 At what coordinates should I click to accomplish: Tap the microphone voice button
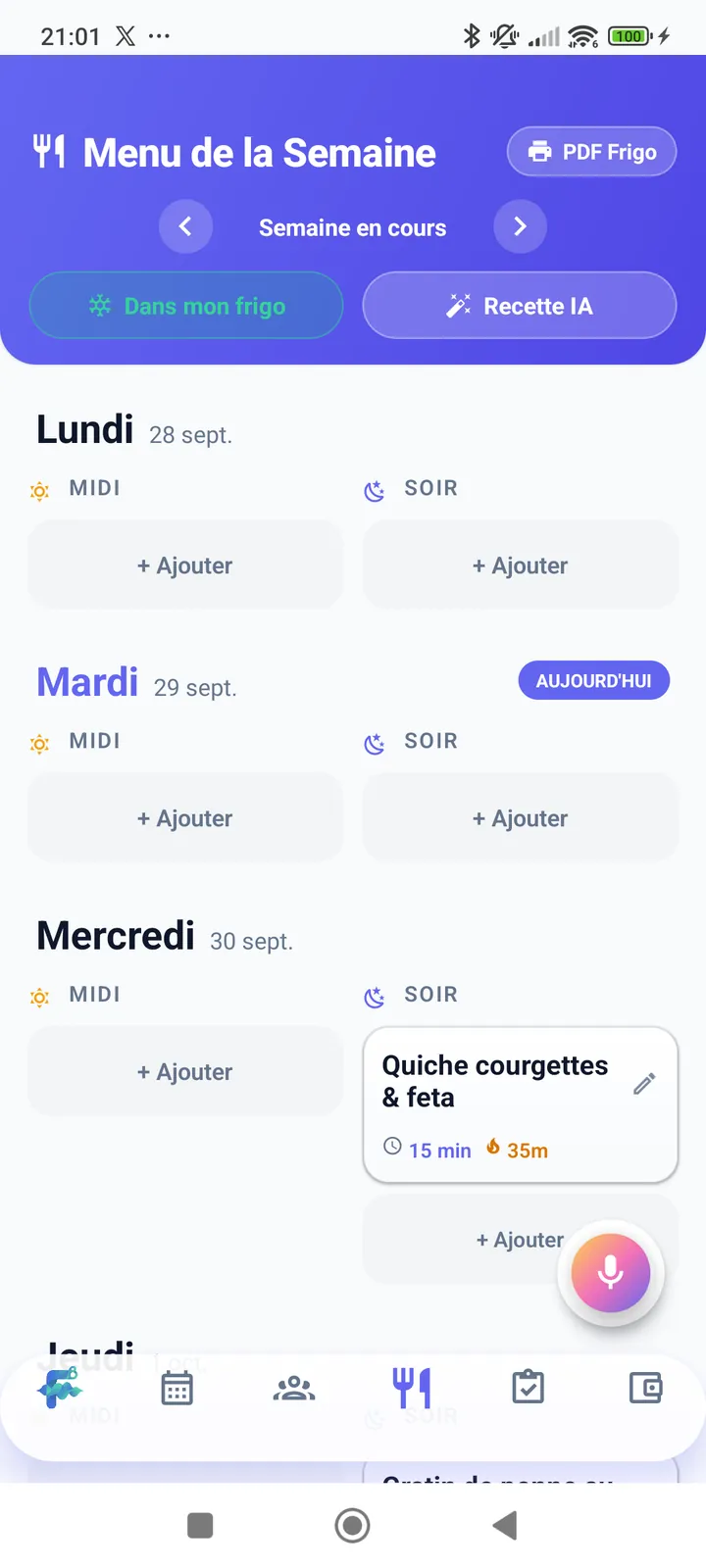[611, 1273]
